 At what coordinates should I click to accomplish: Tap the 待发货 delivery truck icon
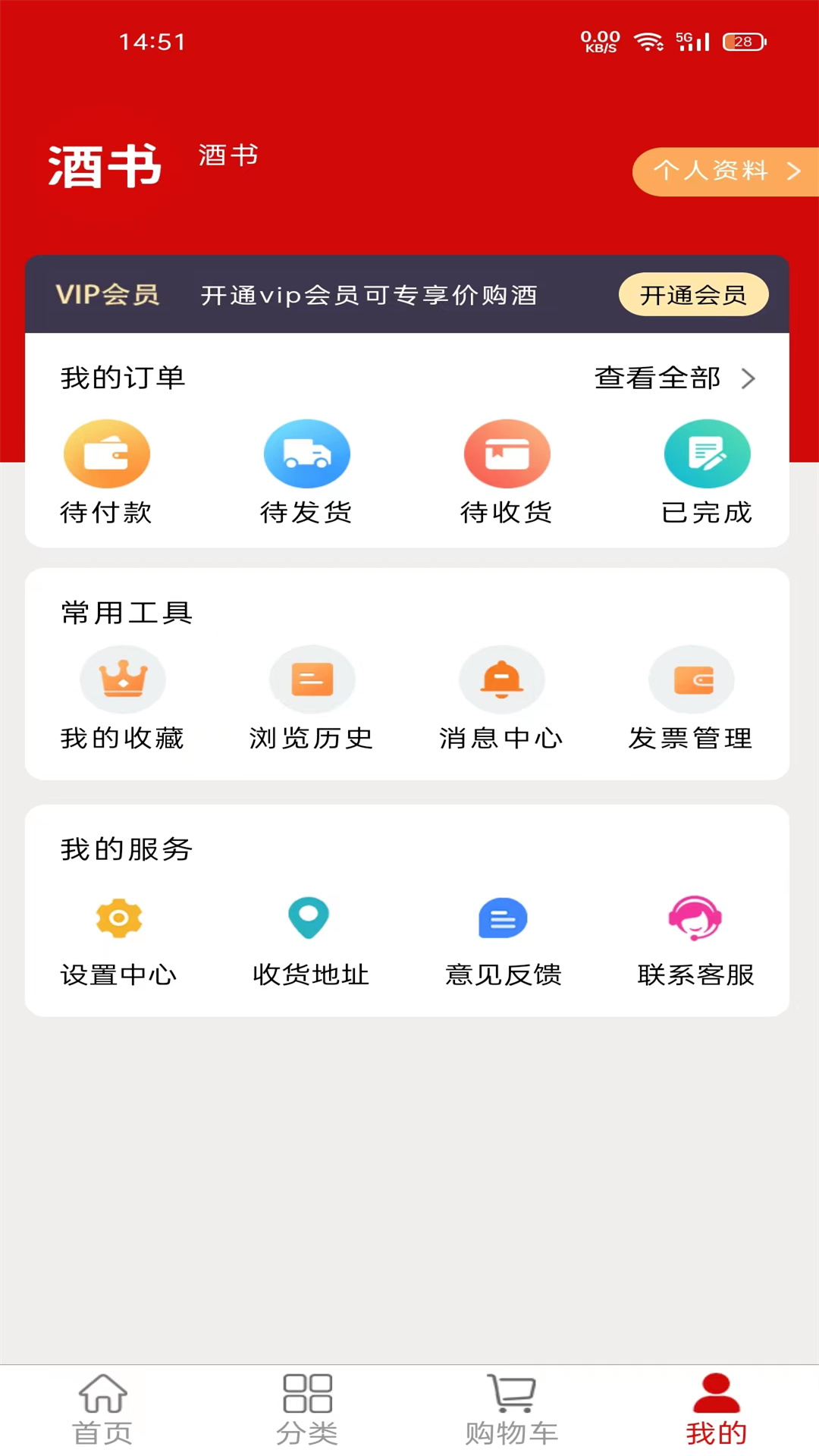[306, 453]
